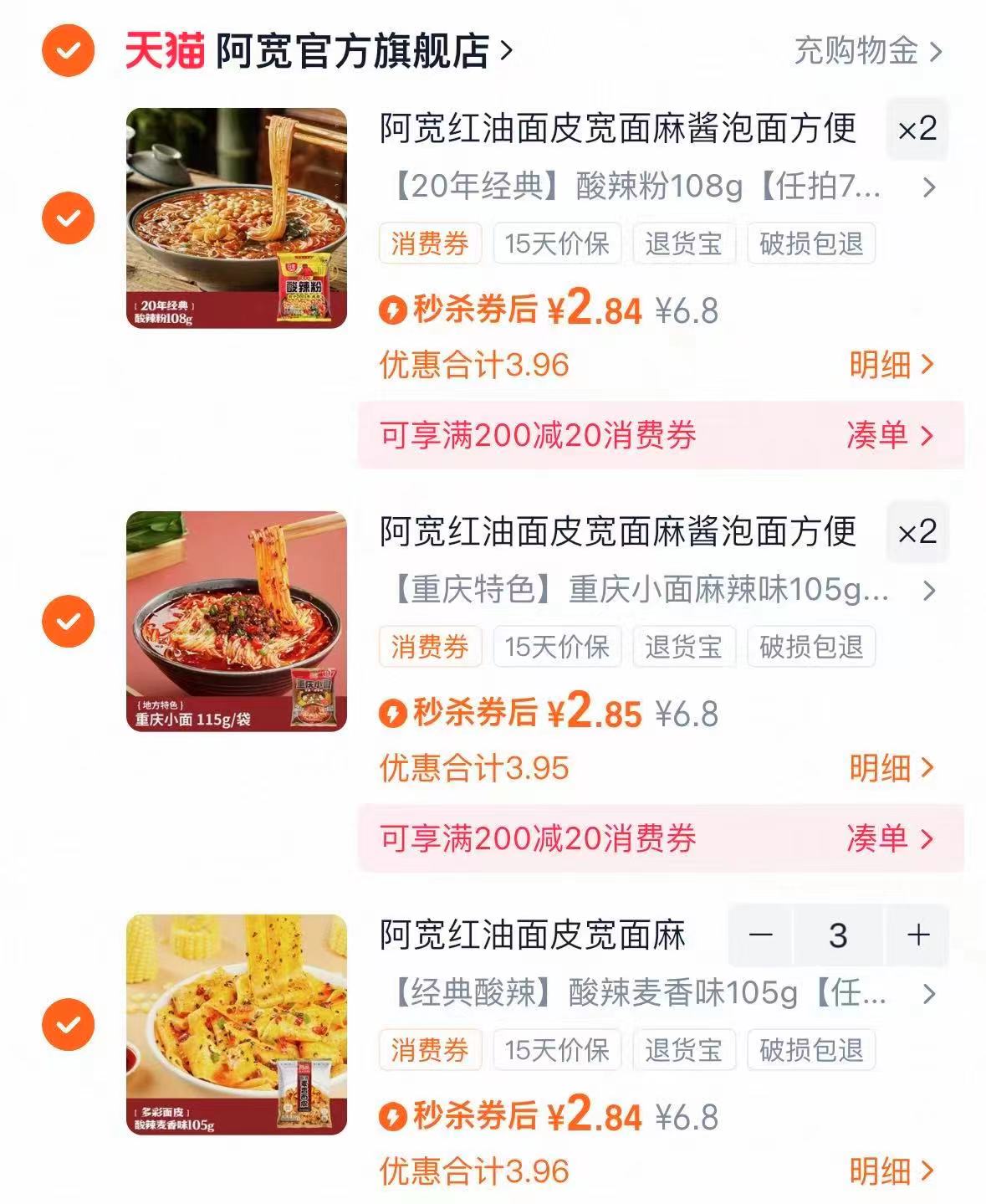Click the flash-sale lightning icon on 重庆小面 item
This screenshot has height=1204, width=986.
392,714
